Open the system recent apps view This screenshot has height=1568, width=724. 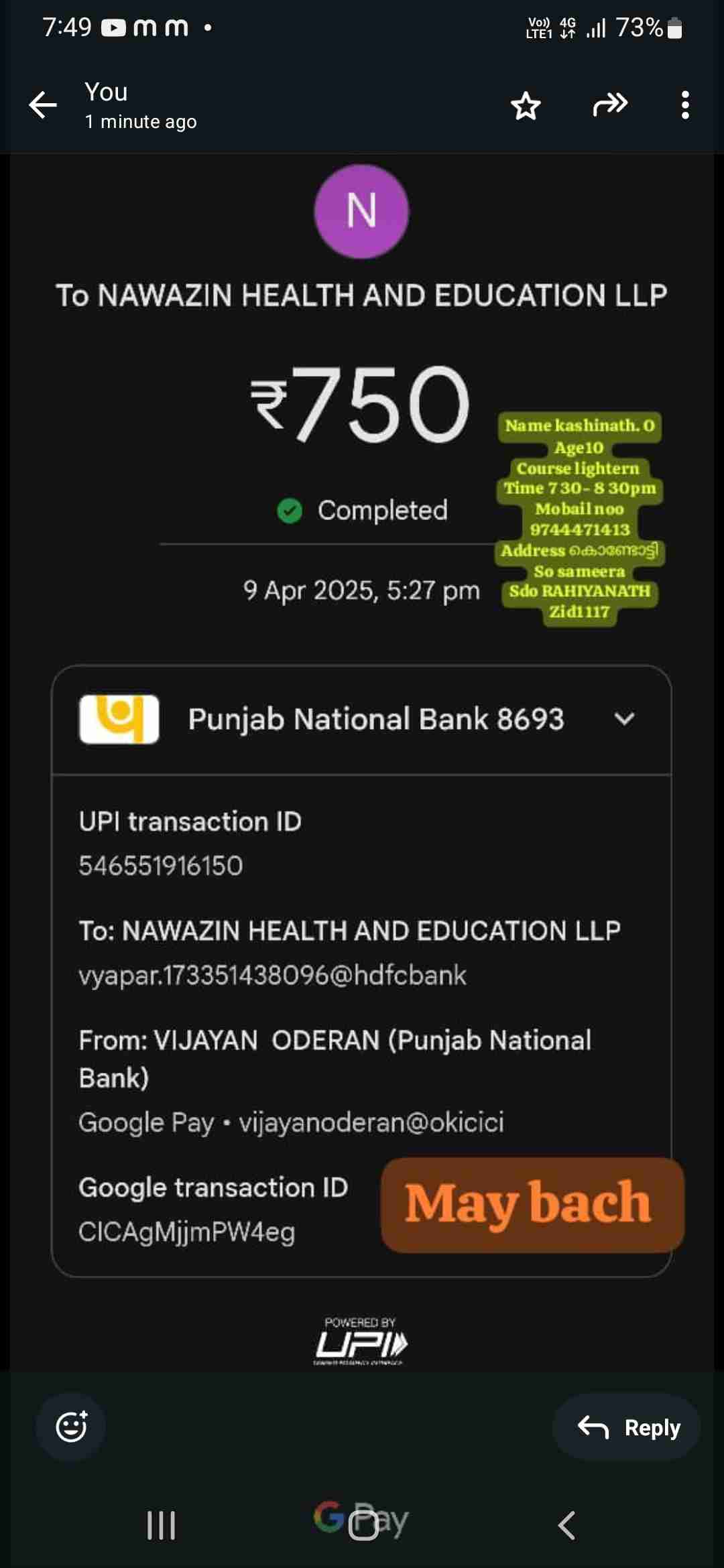pyautogui.click(x=162, y=1526)
